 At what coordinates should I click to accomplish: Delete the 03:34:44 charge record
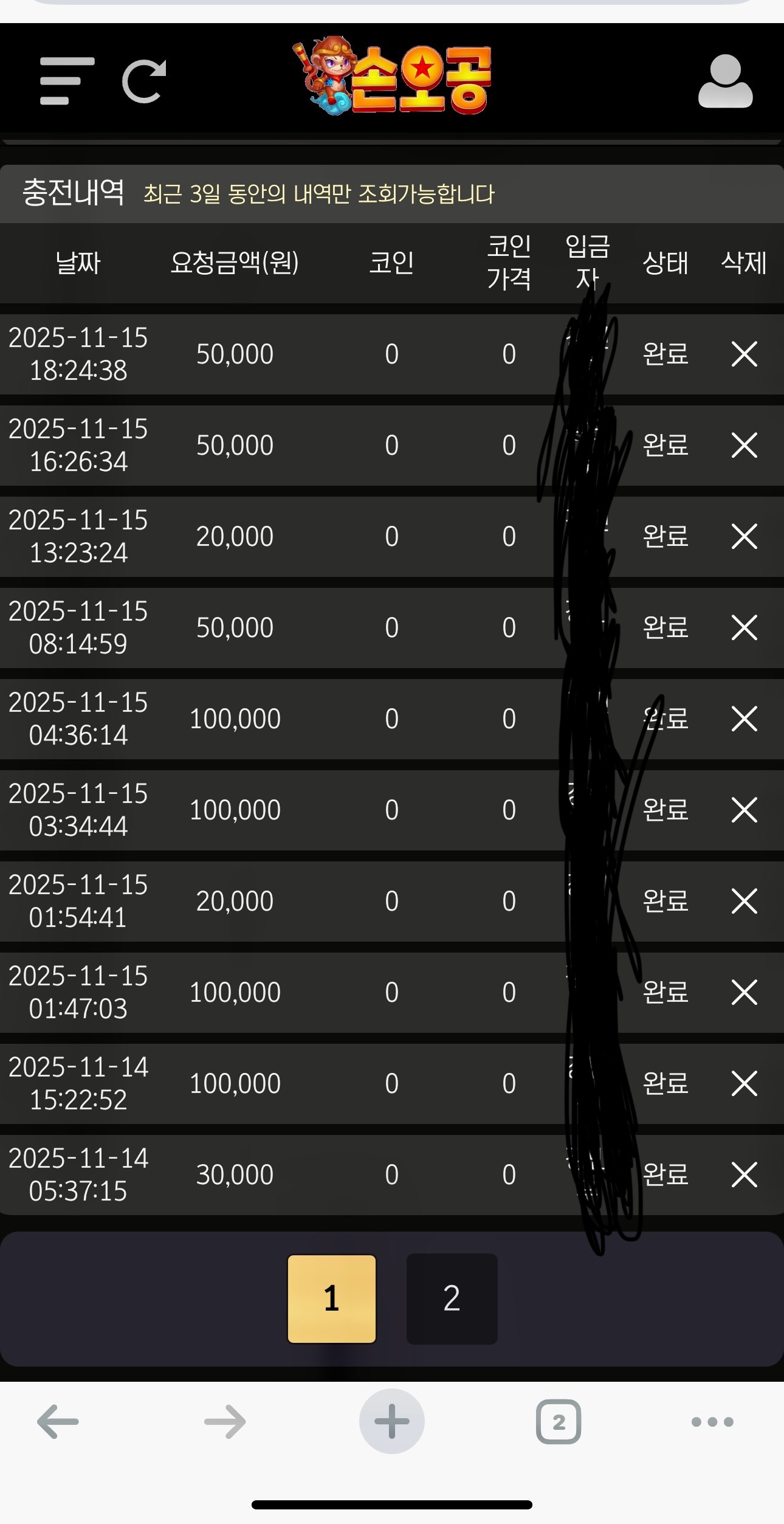[744, 810]
